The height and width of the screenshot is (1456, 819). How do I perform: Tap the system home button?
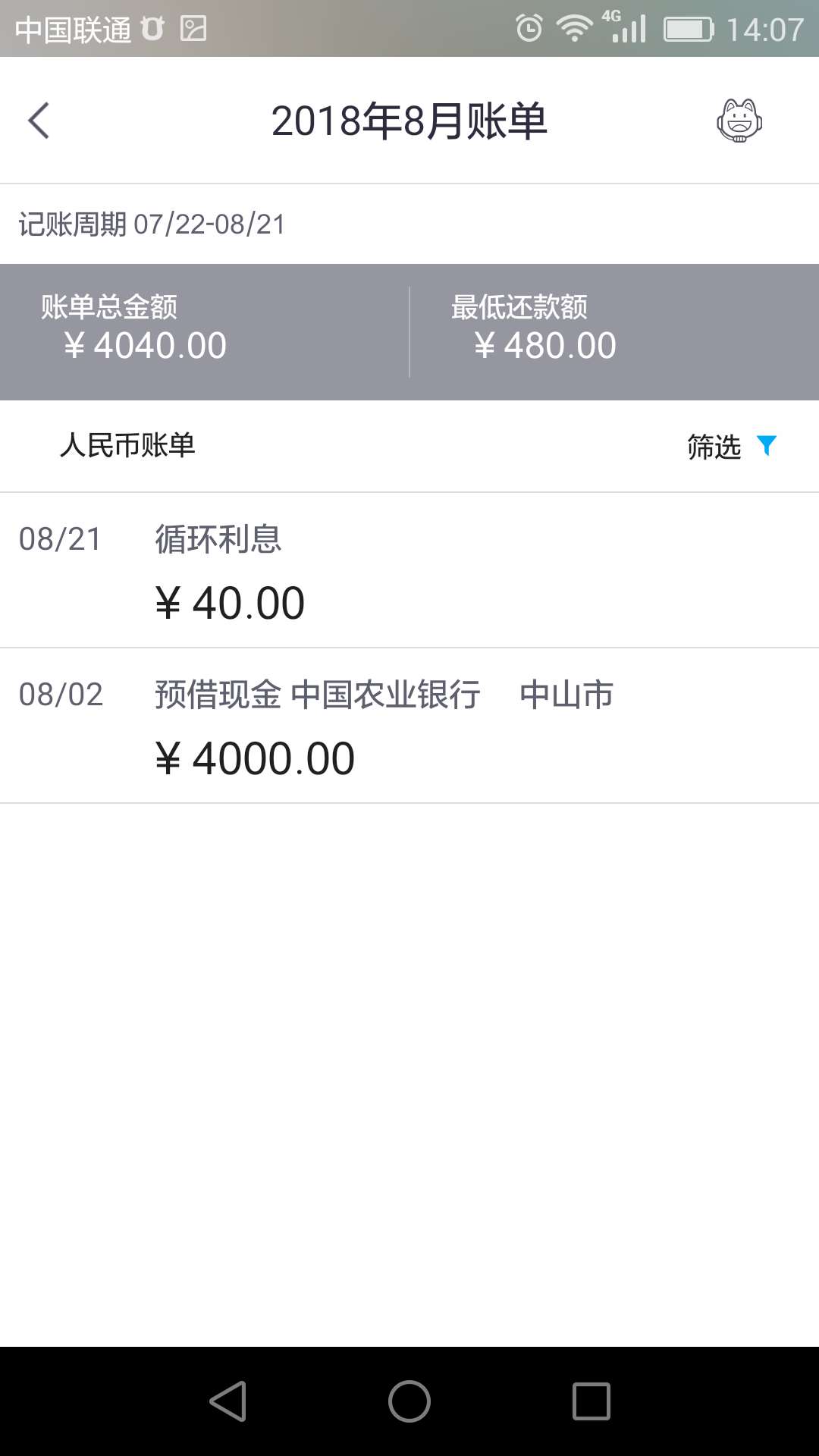tap(409, 1401)
